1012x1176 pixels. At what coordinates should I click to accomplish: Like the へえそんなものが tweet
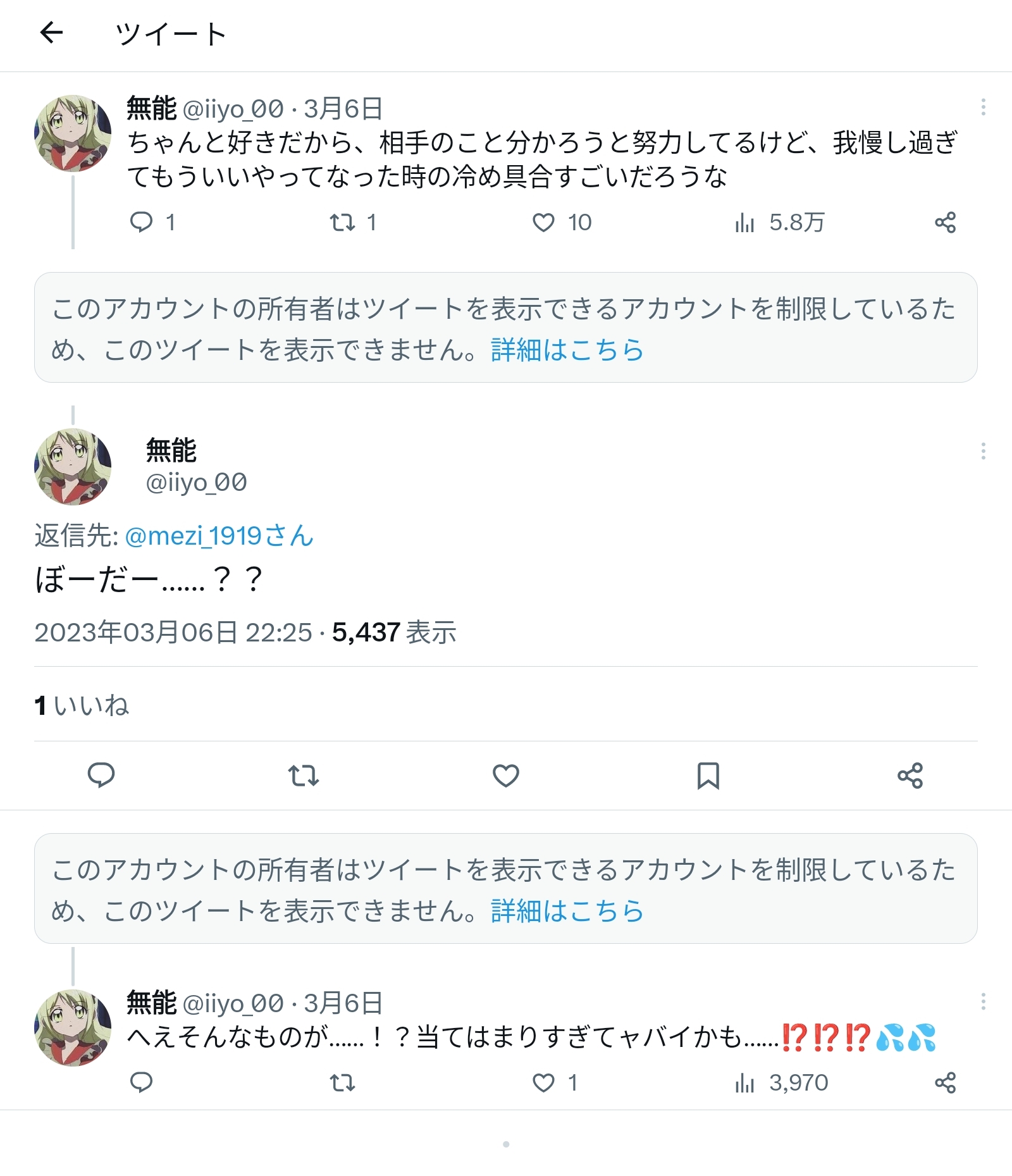pos(543,1083)
